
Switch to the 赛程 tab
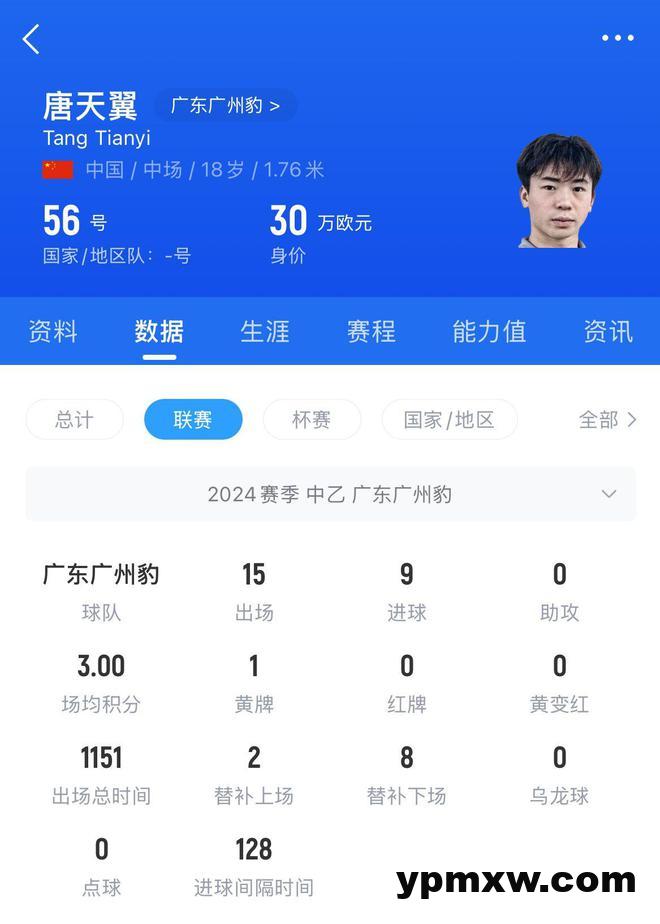pos(371,331)
